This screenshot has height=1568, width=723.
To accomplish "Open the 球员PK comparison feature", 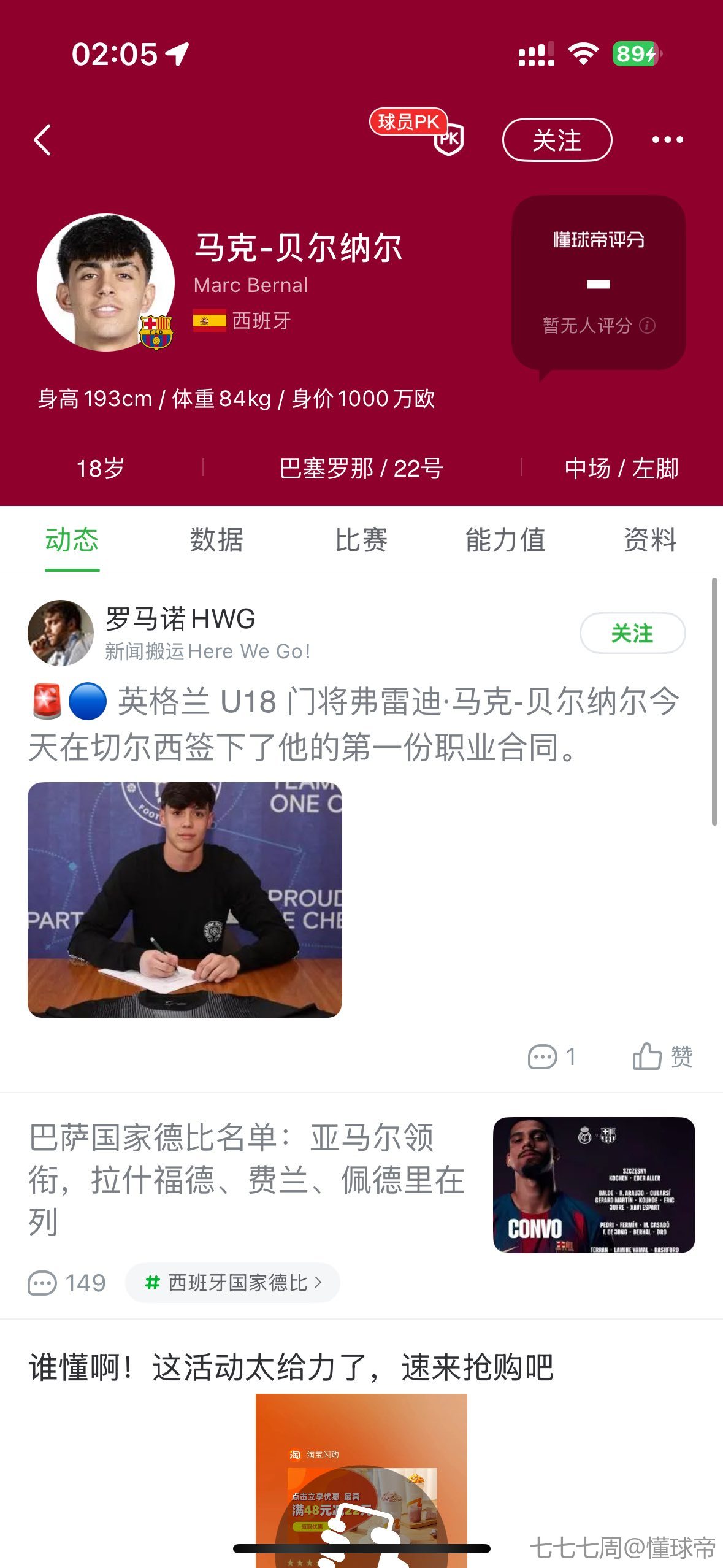I will pos(418,130).
